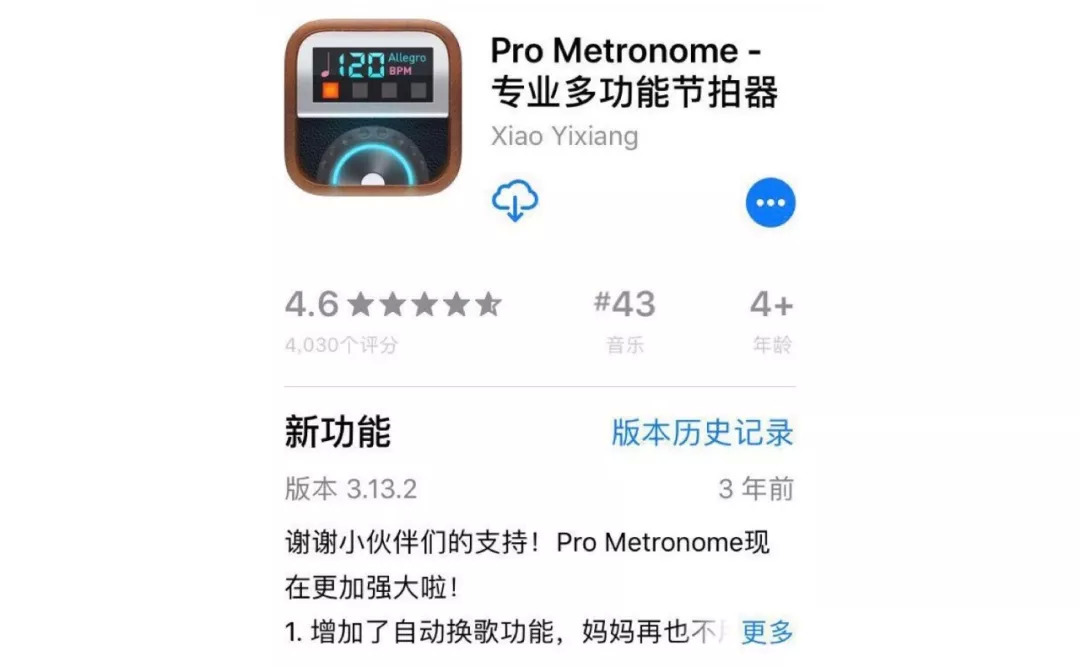Image resolution: width=1080 pixels, height=667 pixels.
Task: Download Pro Metronome via cloud icon
Action: tap(515, 202)
